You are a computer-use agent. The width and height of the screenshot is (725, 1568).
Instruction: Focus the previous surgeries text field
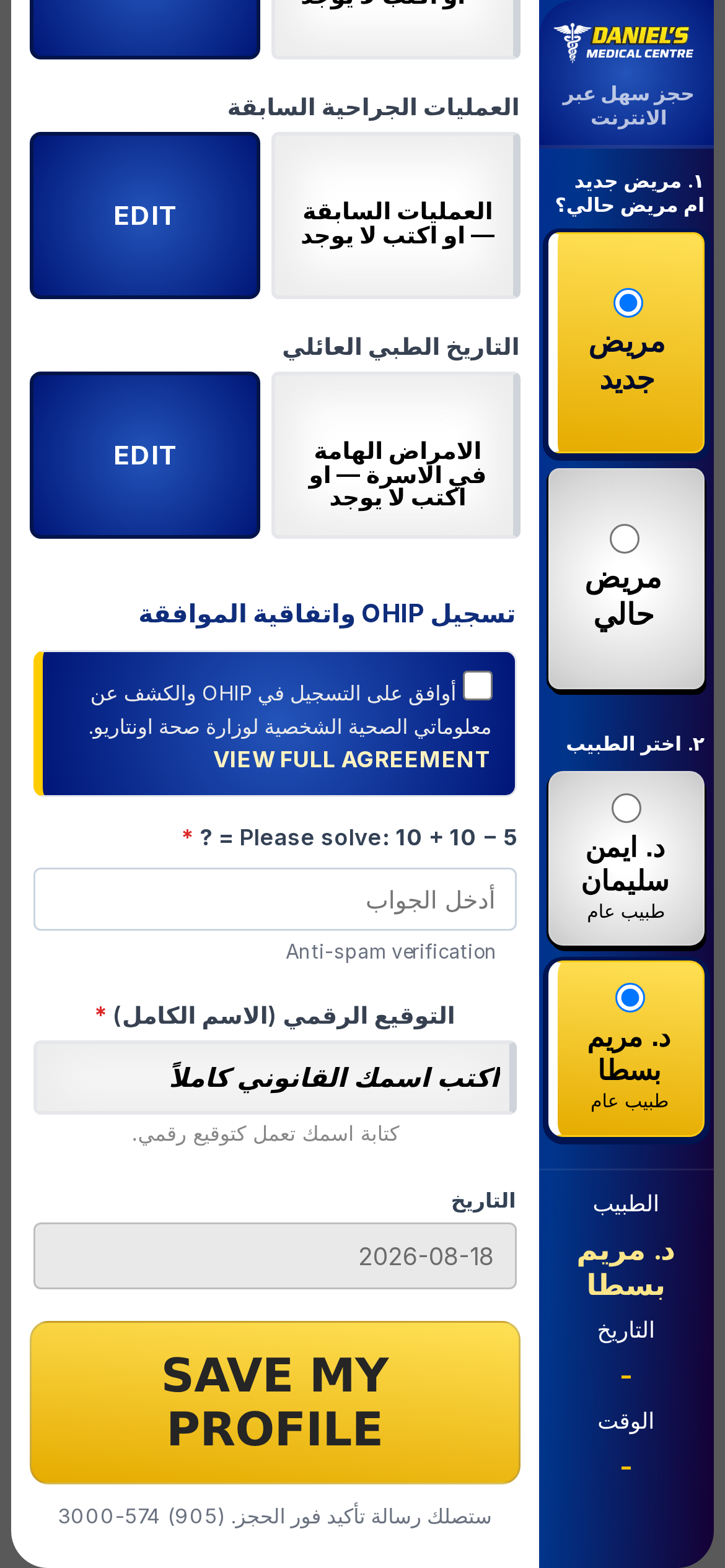pyautogui.click(x=395, y=216)
